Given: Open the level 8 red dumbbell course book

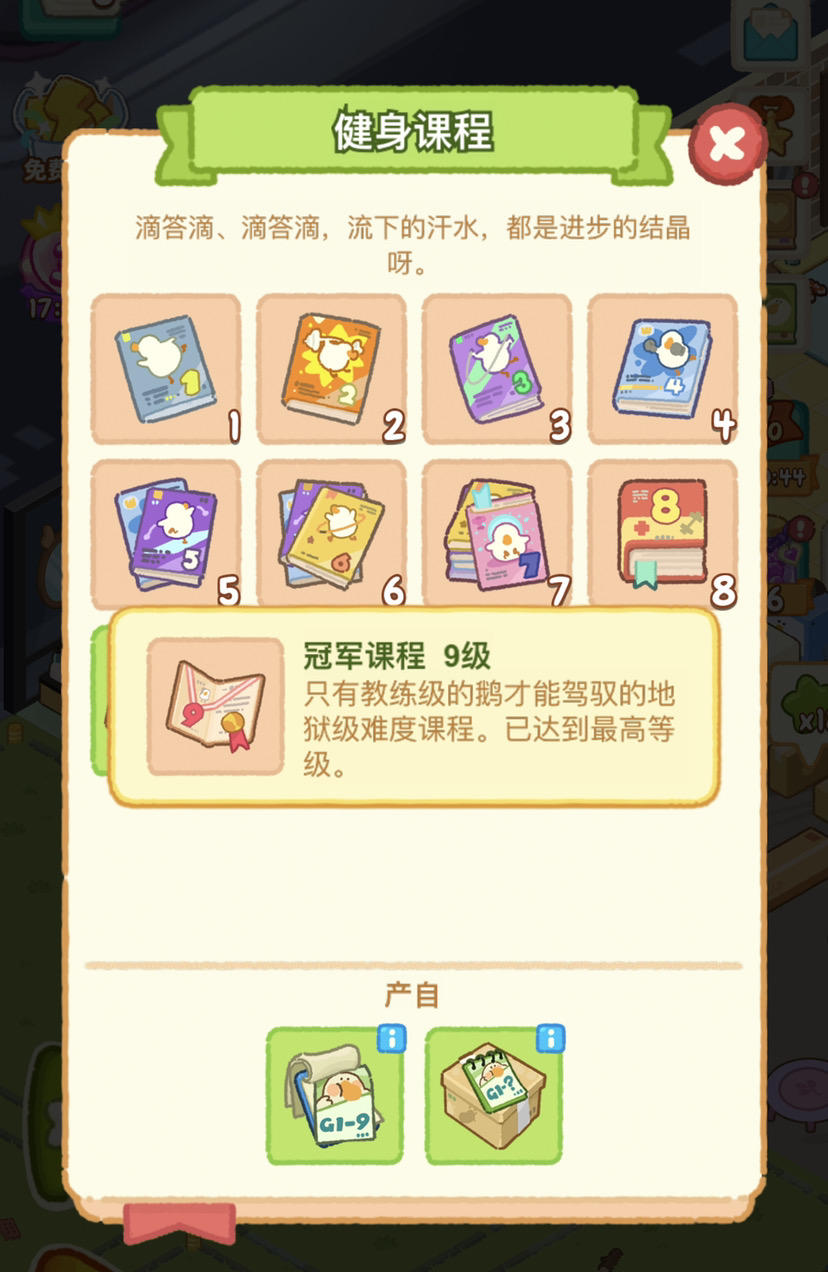Looking at the screenshot, I should 660,528.
